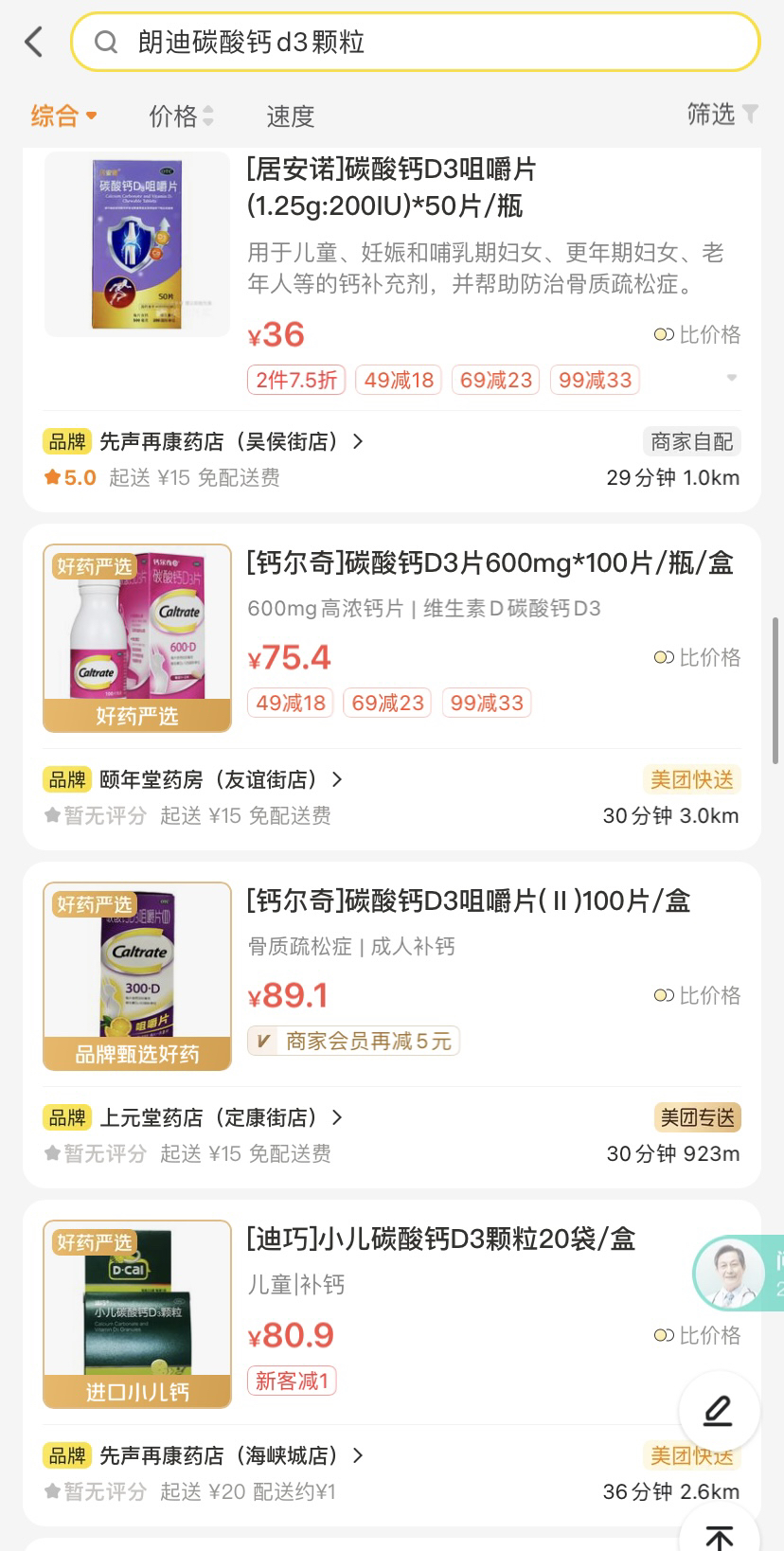Open the 综合 sort dropdown

tap(63, 116)
